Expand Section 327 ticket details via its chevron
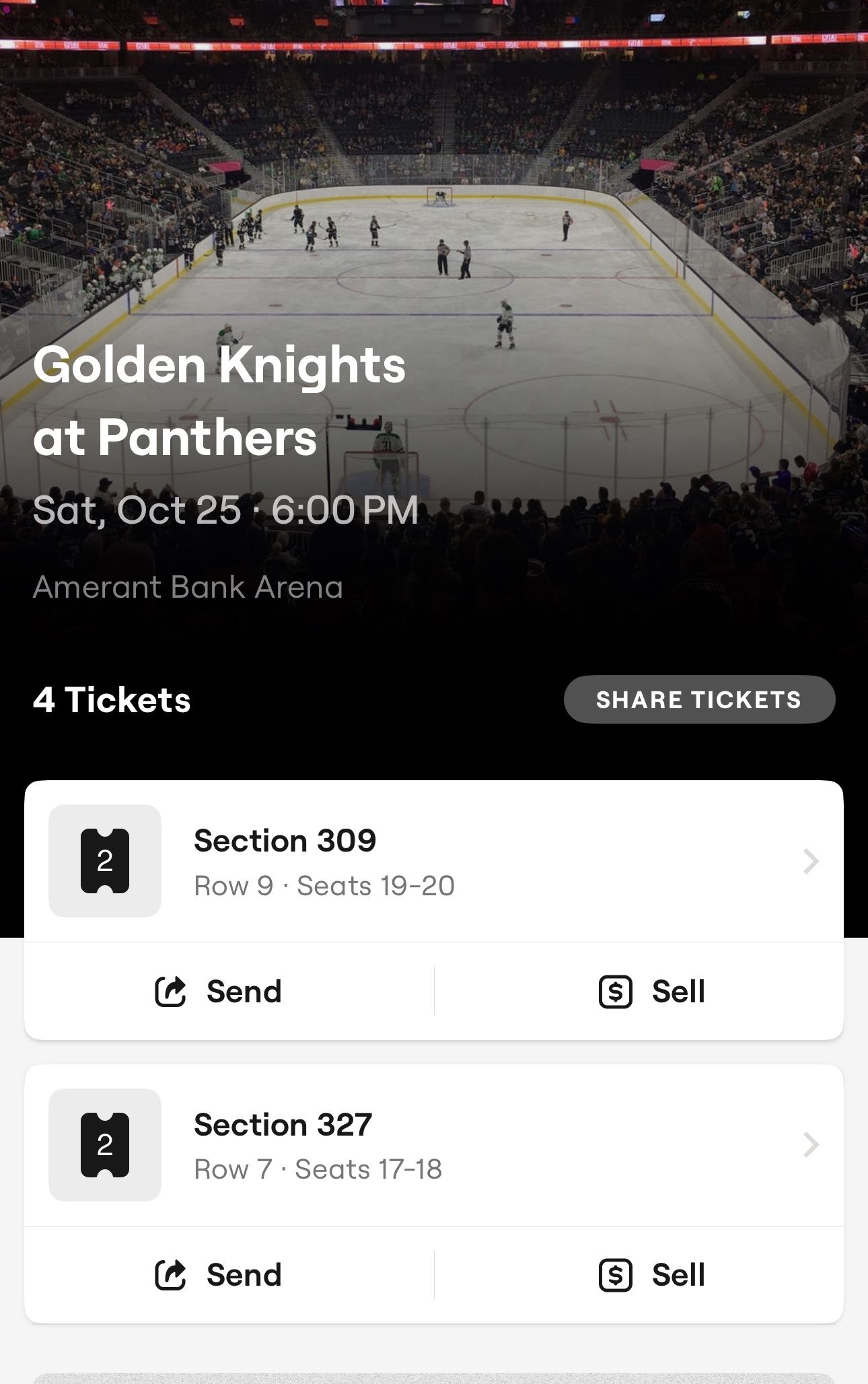 click(811, 1144)
